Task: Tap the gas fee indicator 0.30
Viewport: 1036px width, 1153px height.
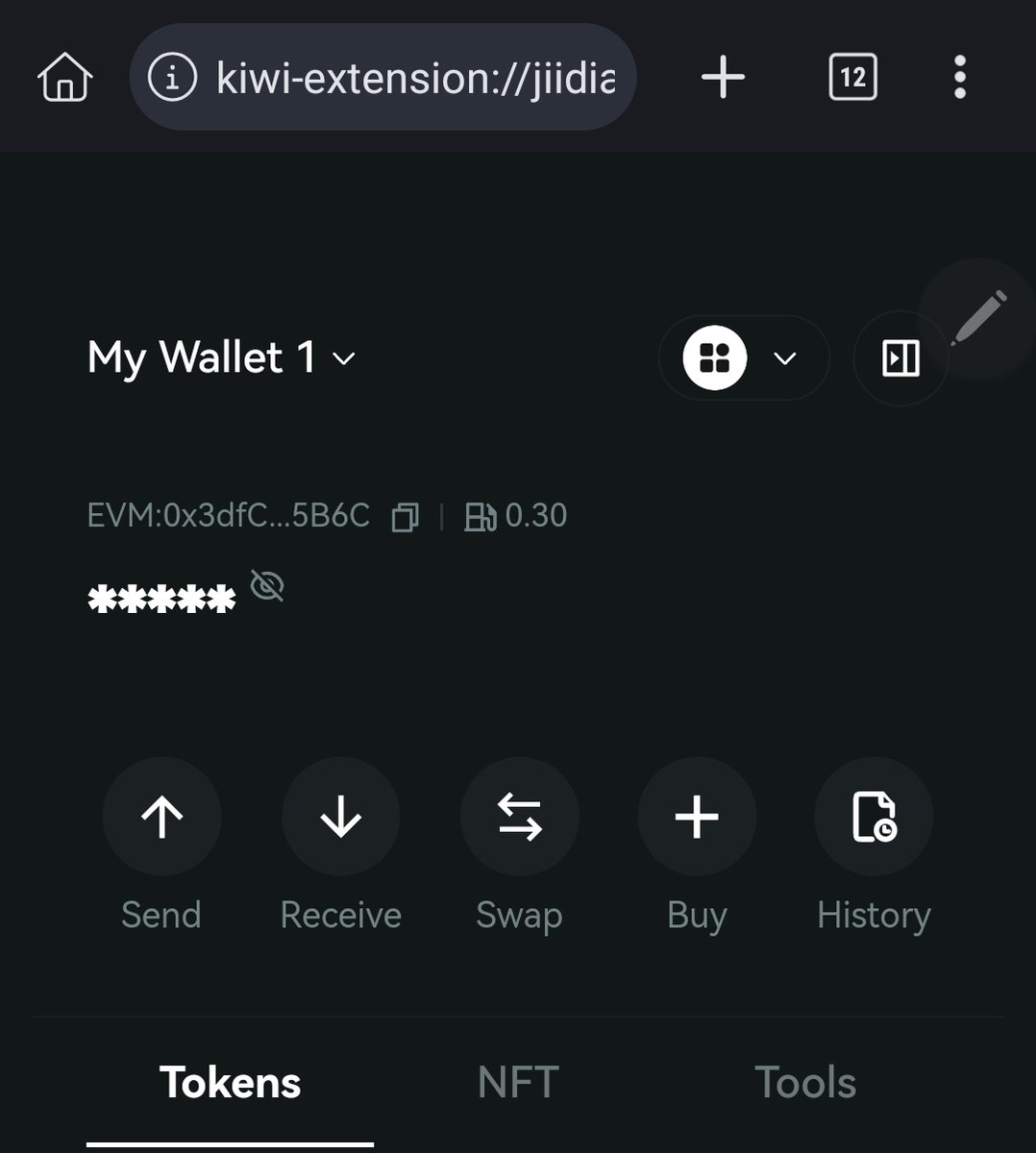Action: click(516, 516)
